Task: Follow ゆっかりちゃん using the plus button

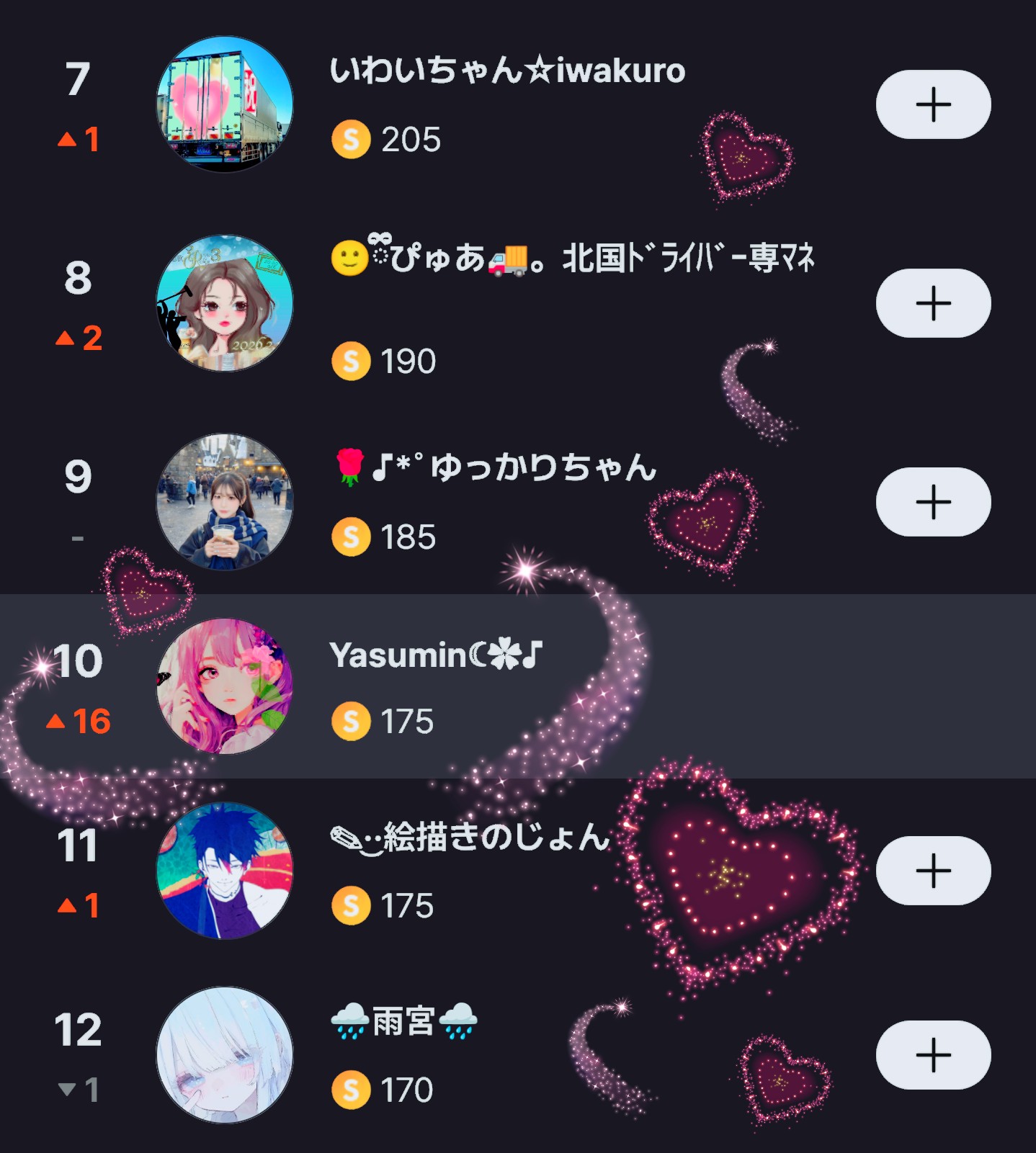Action: click(x=933, y=502)
